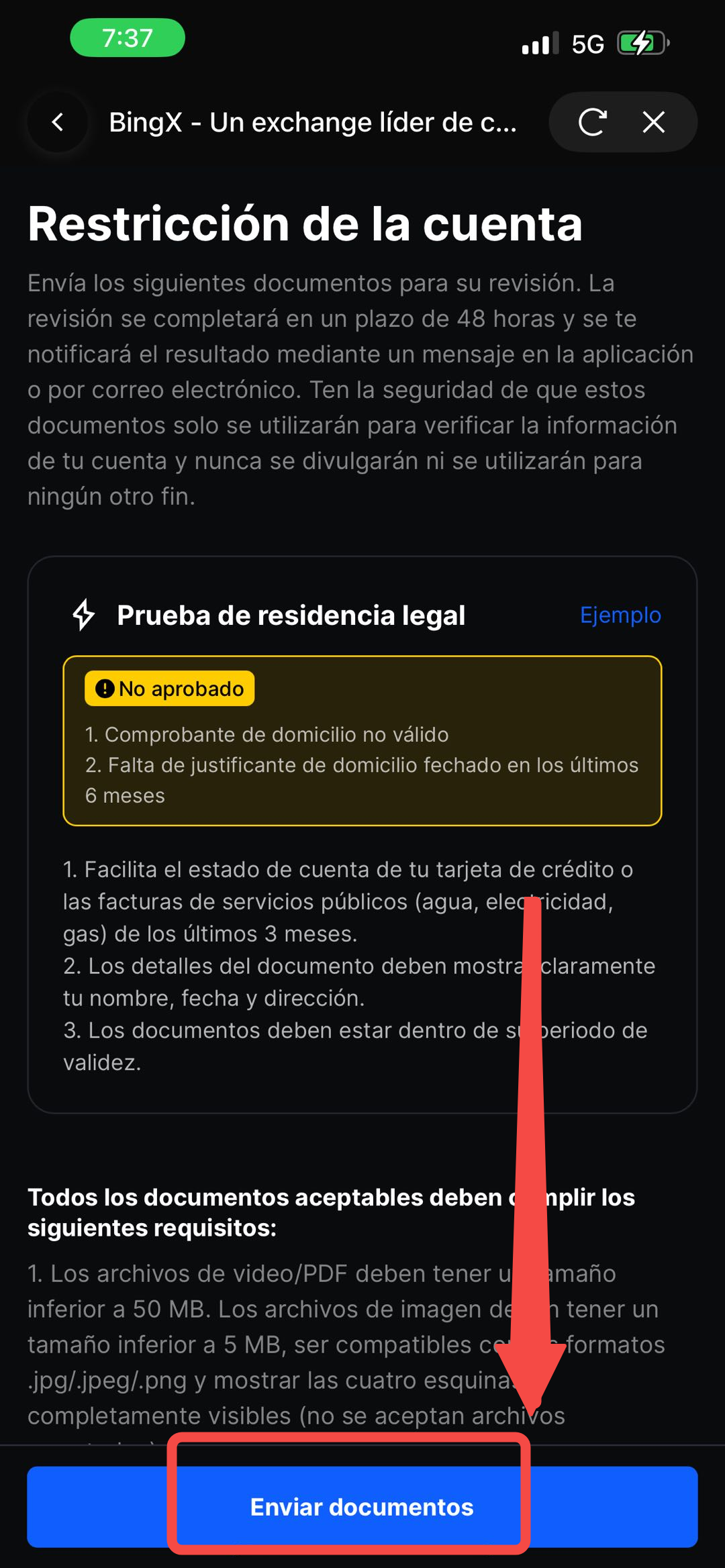Reload the page with the refresh icon
Screen dimensions: 725x1568
592,122
